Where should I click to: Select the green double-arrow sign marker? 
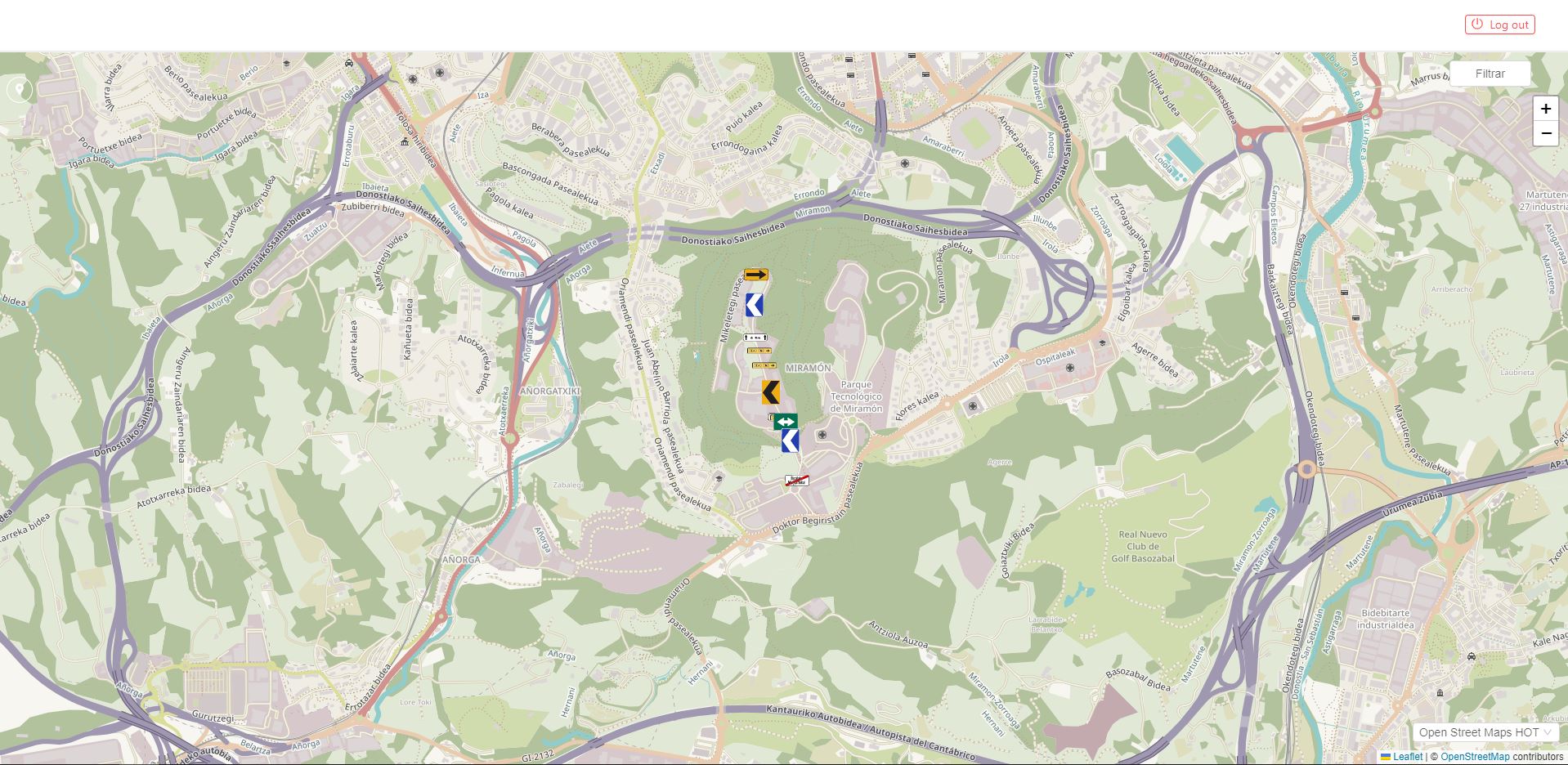pos(786,422)
